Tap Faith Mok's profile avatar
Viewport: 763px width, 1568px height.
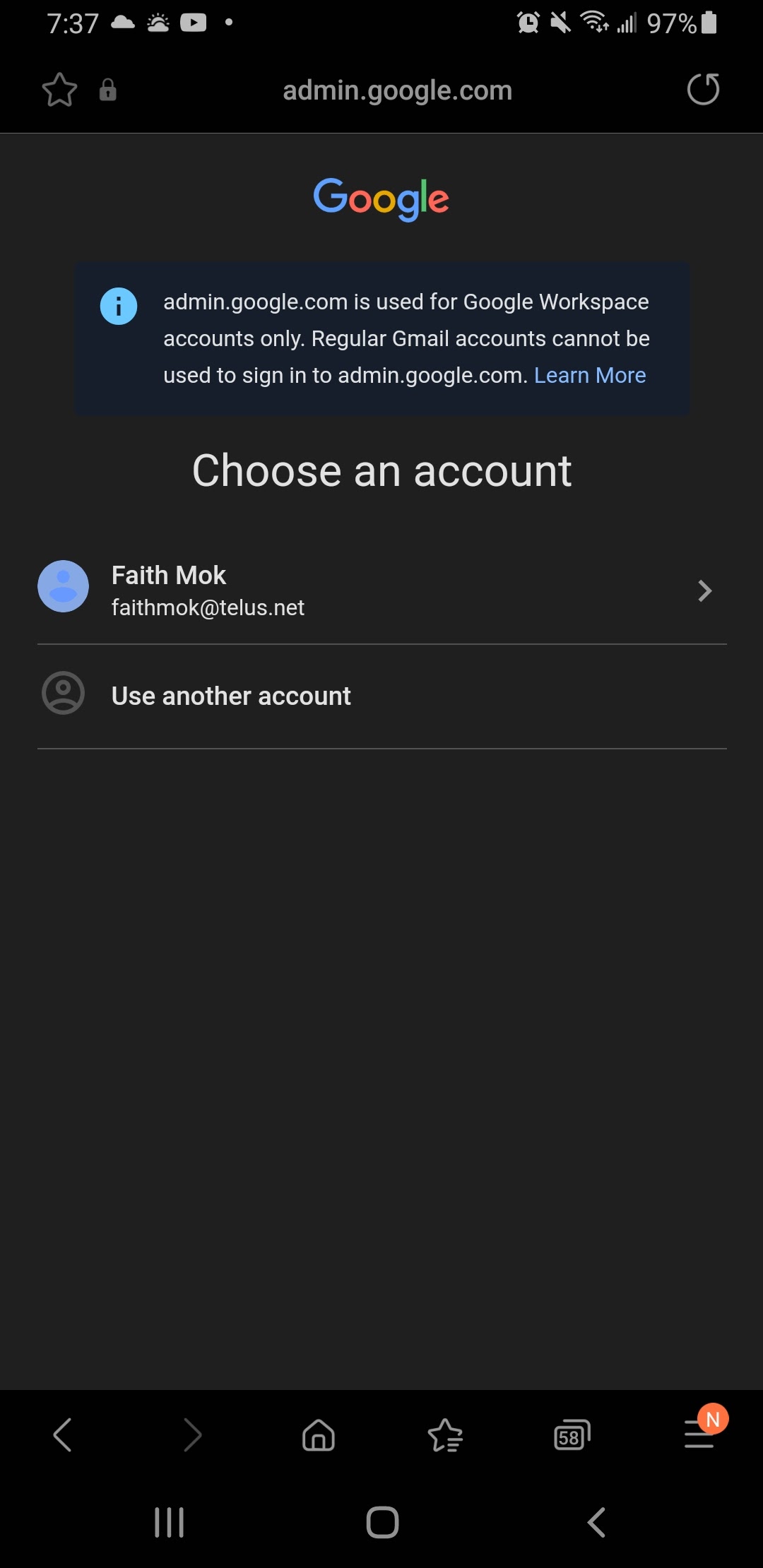(x=63, y=586)
